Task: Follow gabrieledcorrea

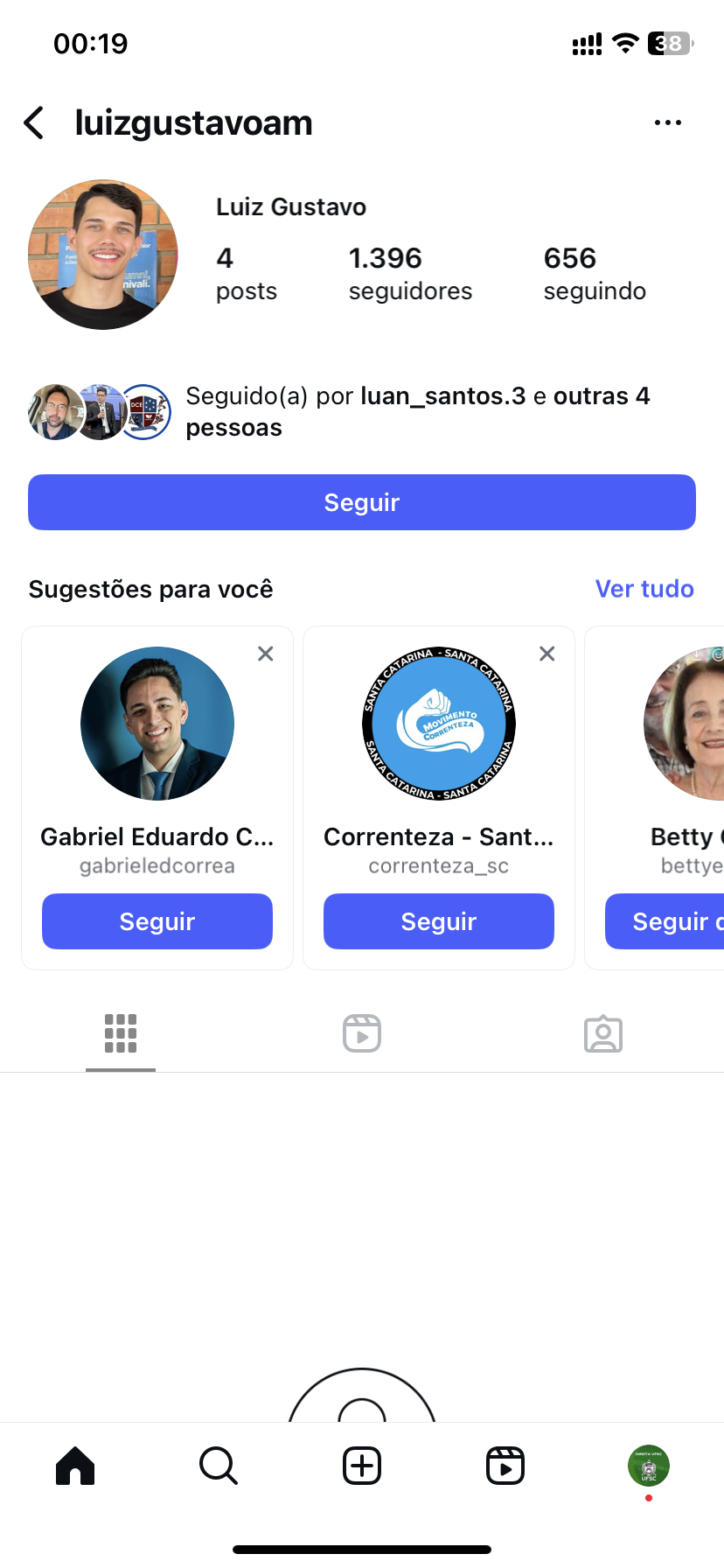Action: [x=157, y=921]
